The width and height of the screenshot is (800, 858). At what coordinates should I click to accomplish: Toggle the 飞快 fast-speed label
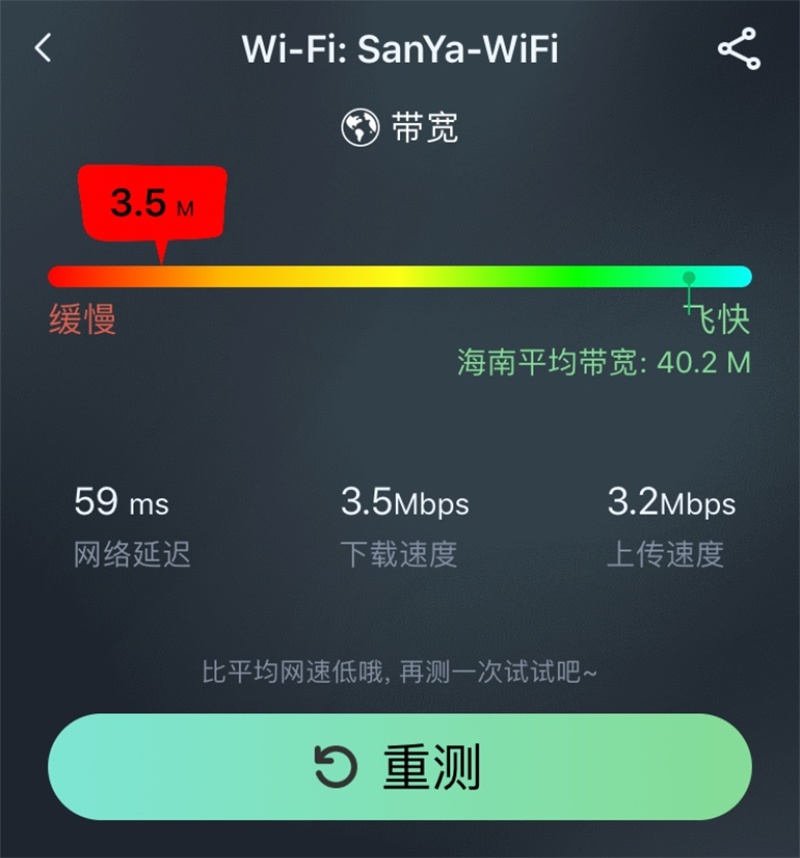720,316
